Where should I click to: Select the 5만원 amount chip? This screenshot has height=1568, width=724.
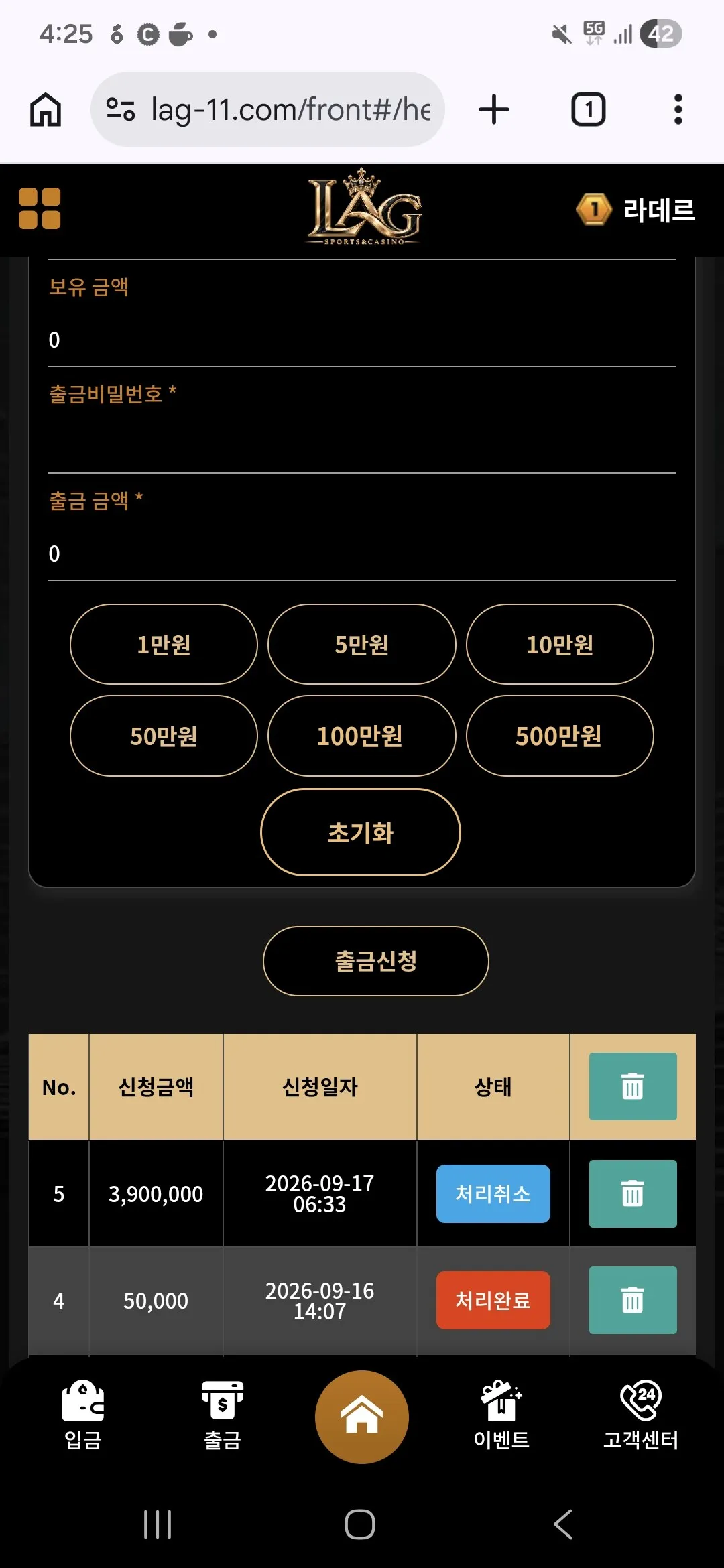pos(362,644)
